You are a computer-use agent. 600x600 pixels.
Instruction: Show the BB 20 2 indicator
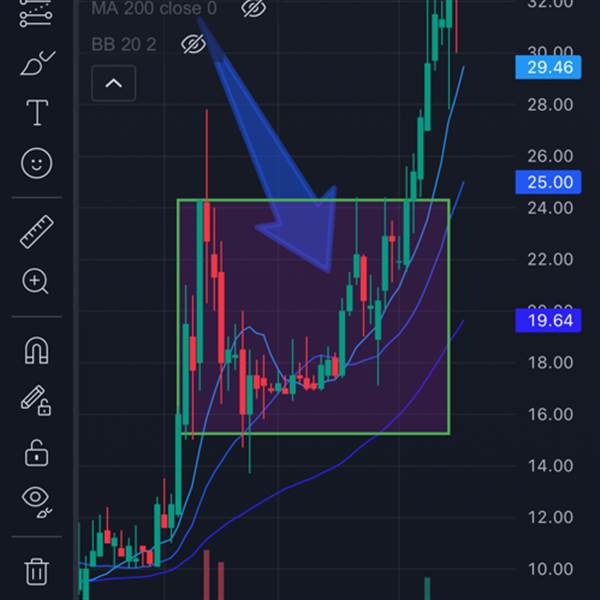193,44
